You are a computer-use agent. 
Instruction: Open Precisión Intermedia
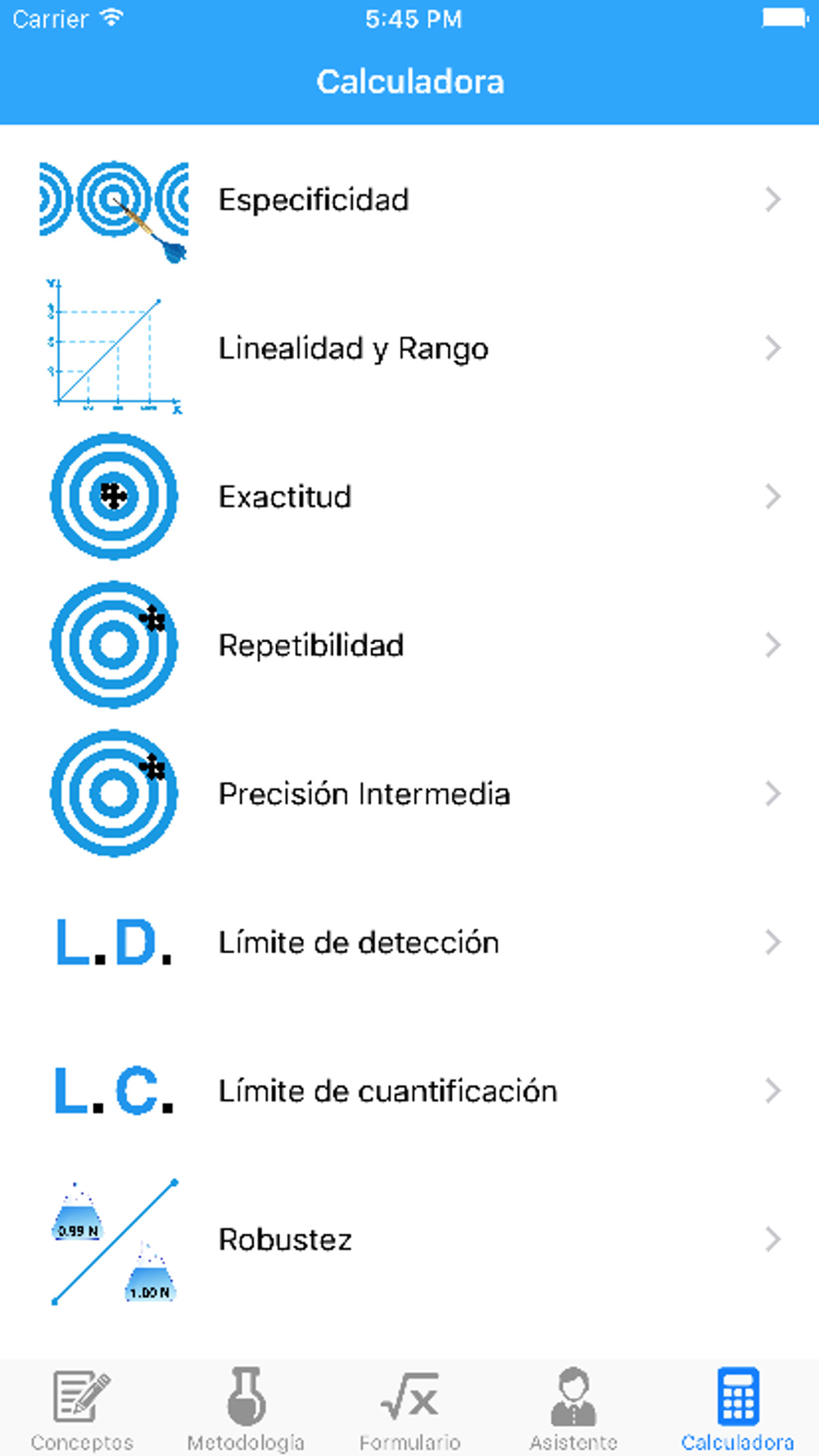click(409, 794)
